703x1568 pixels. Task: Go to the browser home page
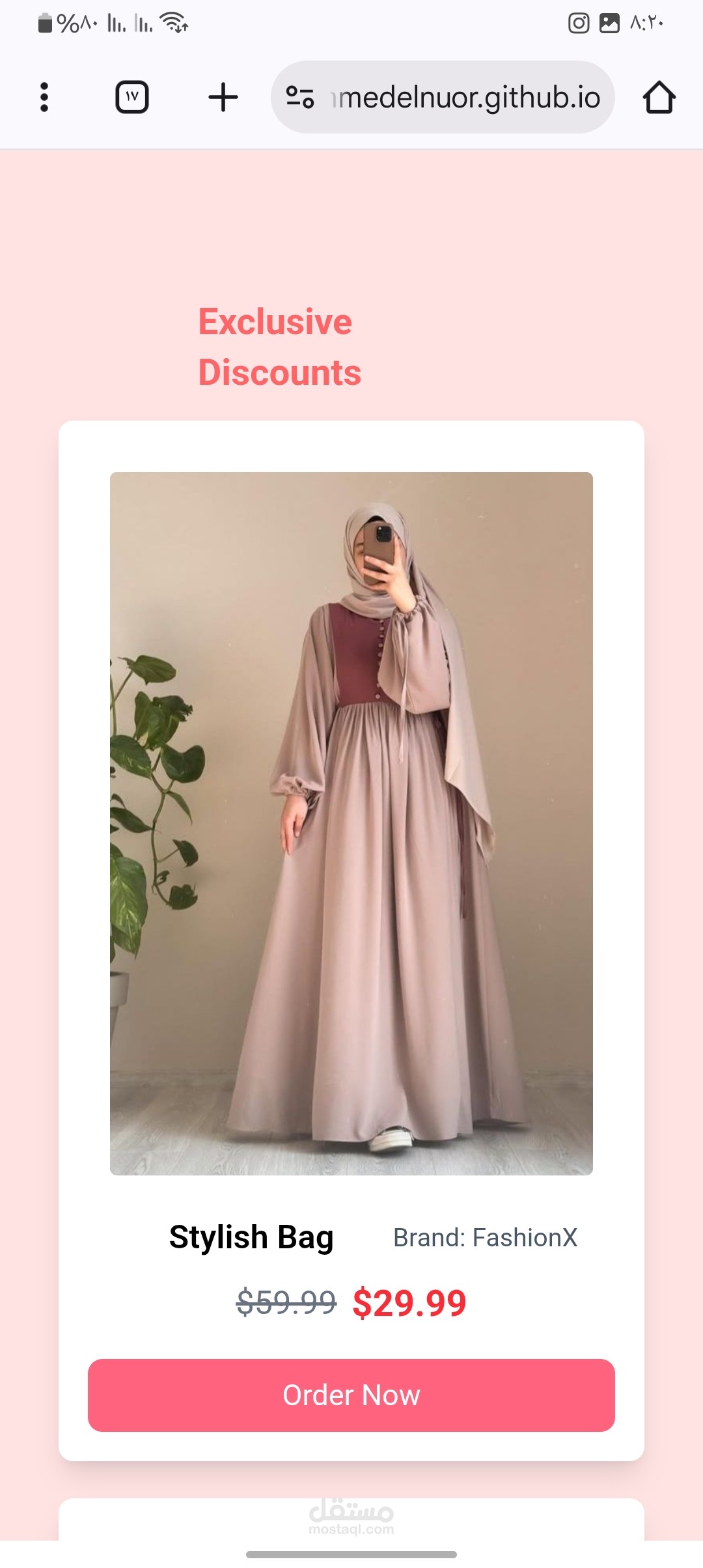[x=659, y=98]
